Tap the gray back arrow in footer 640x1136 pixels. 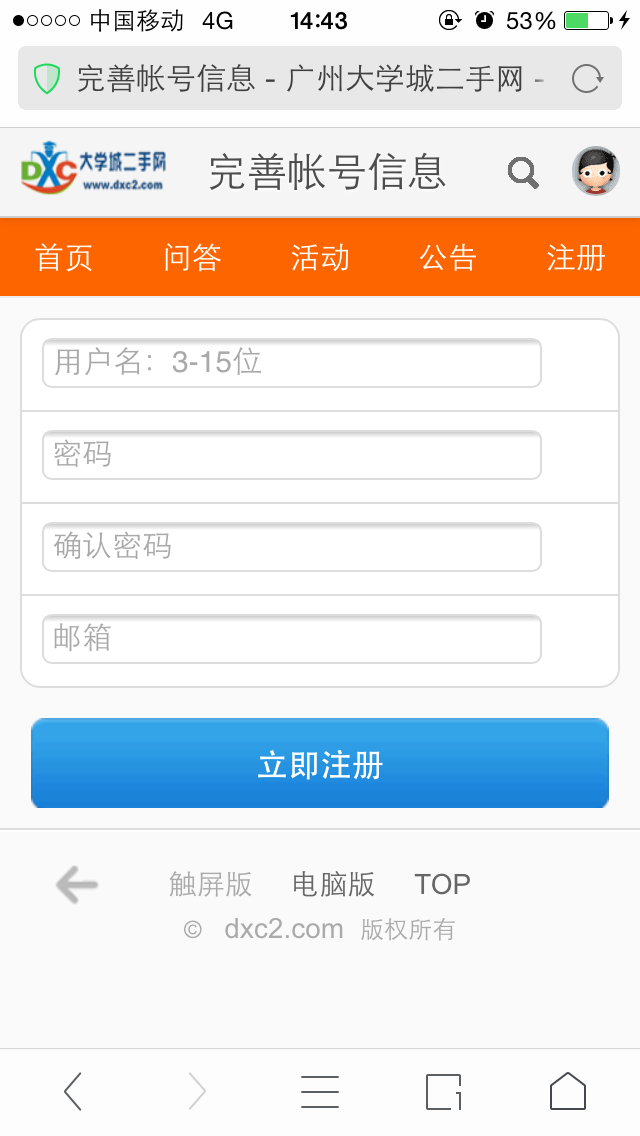pyautogui.click(x=77, y=885)
